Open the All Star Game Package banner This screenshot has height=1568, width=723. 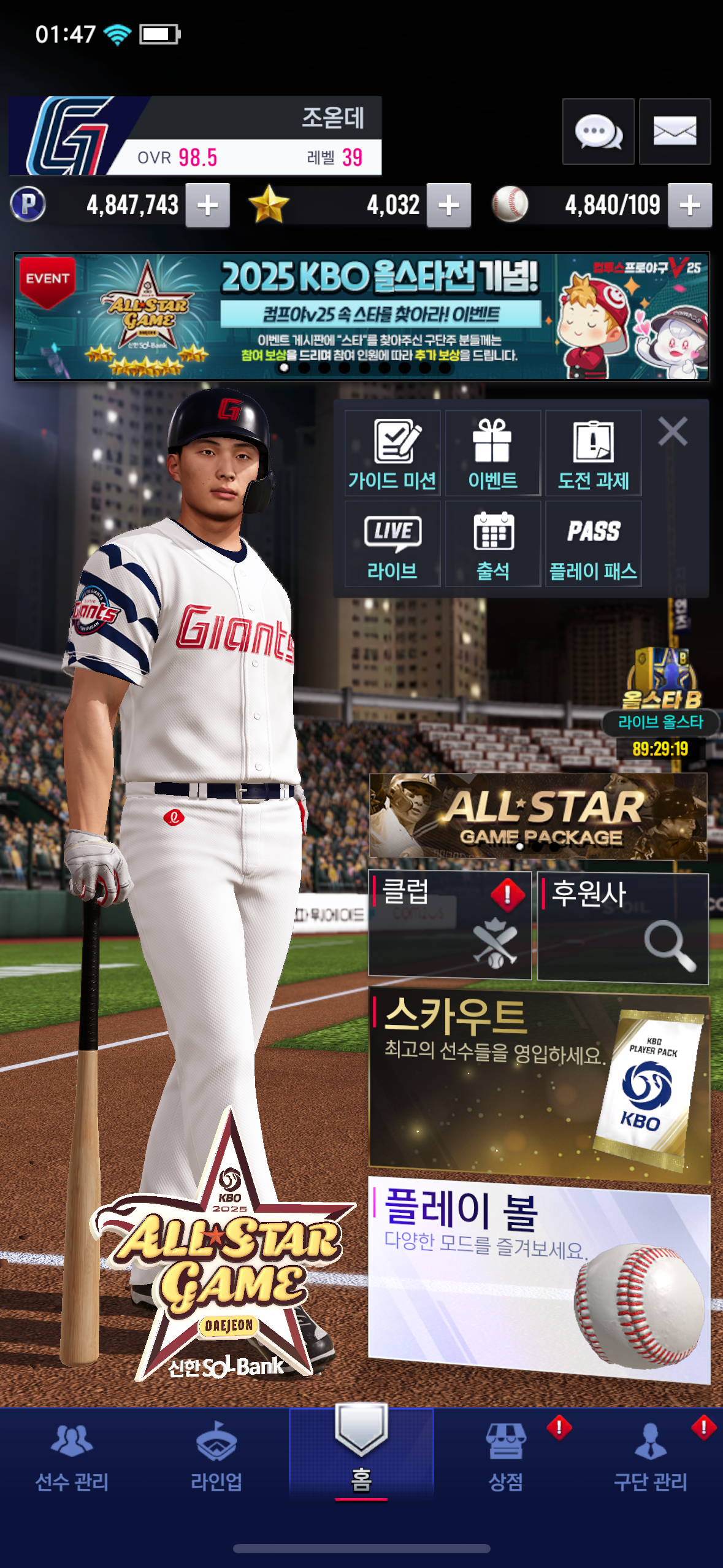538,816
